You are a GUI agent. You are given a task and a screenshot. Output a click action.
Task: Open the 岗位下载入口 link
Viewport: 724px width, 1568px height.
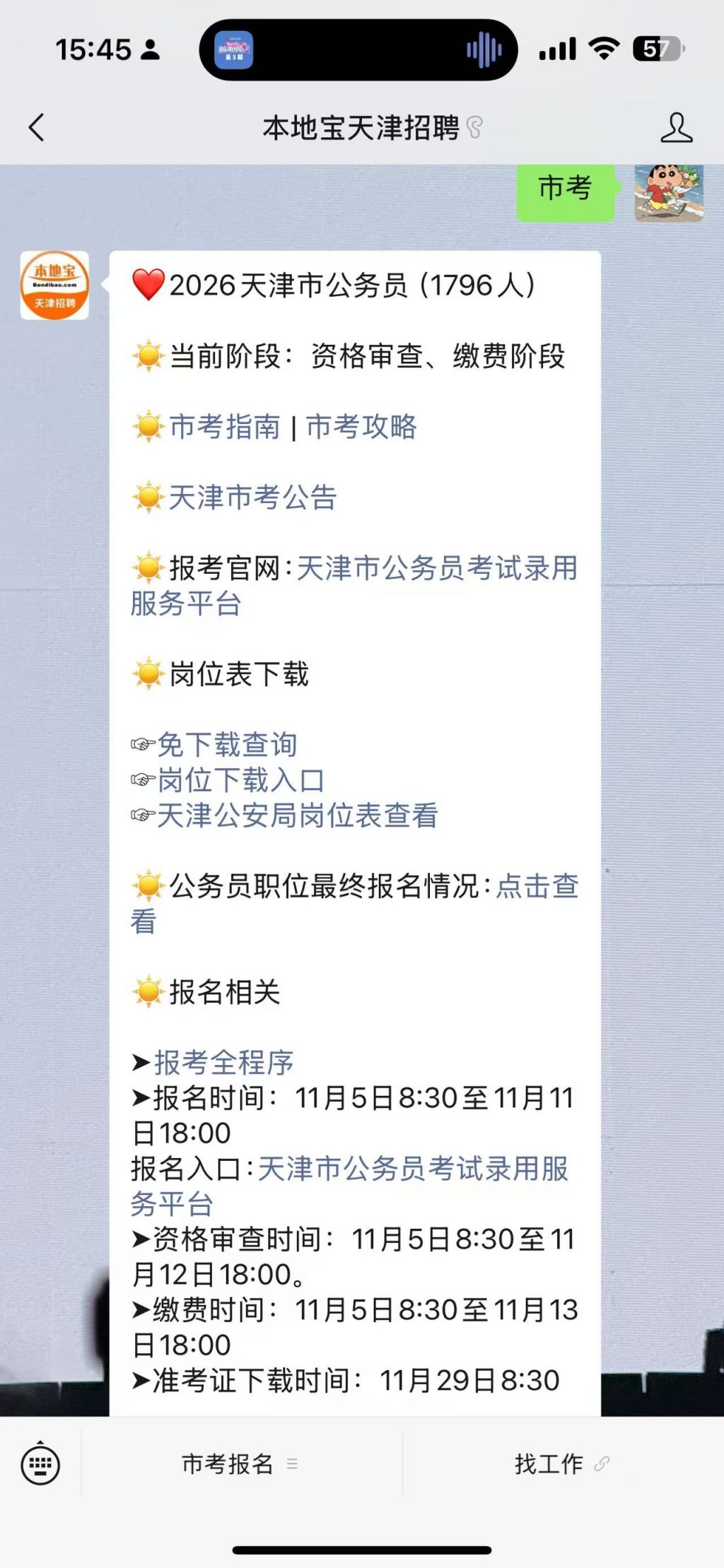[x=240, y=780]
